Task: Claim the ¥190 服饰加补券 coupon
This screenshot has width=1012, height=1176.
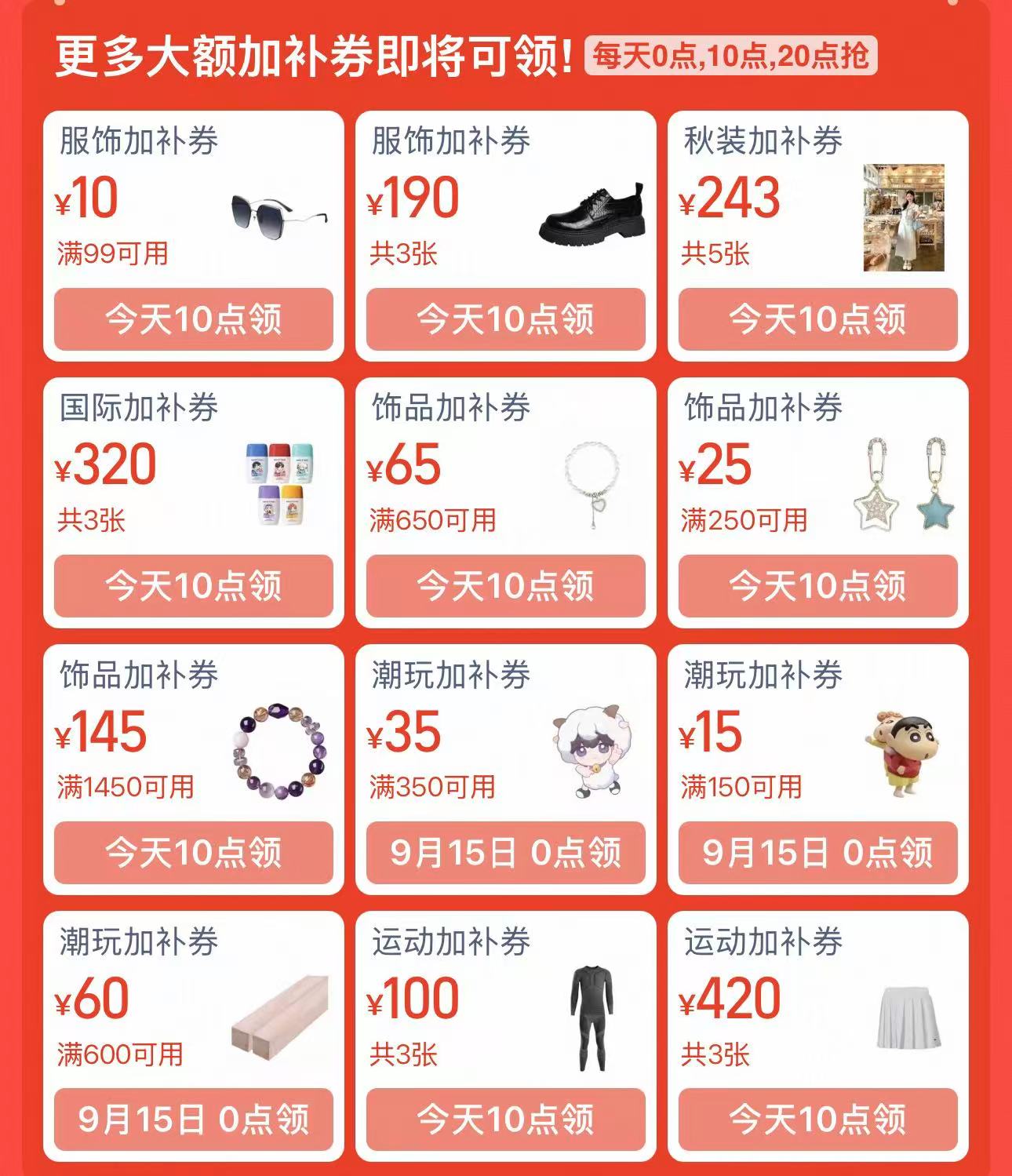Action: [505, 319]
